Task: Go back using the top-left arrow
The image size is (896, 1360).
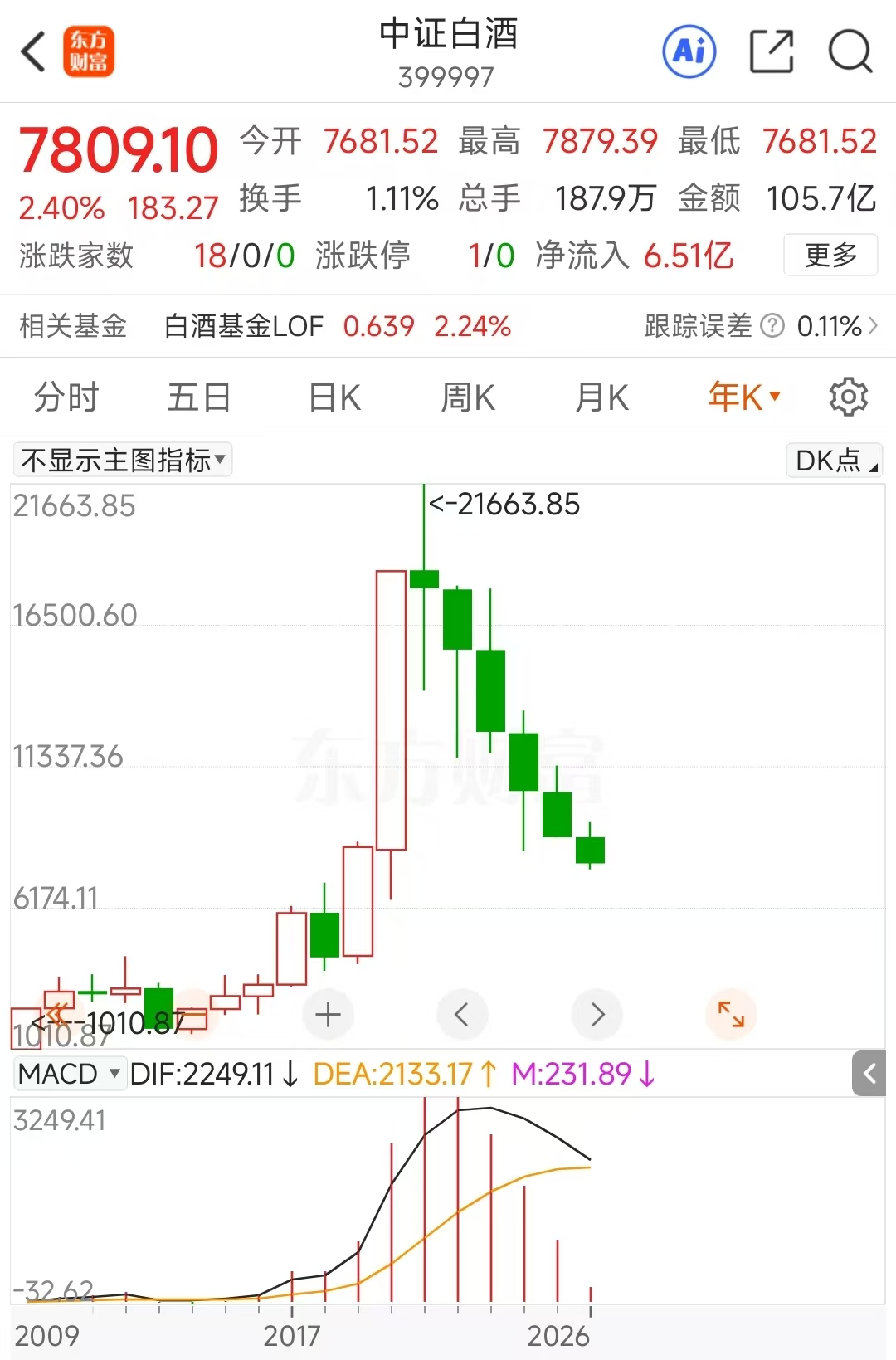Action: (x=33, y=52)
